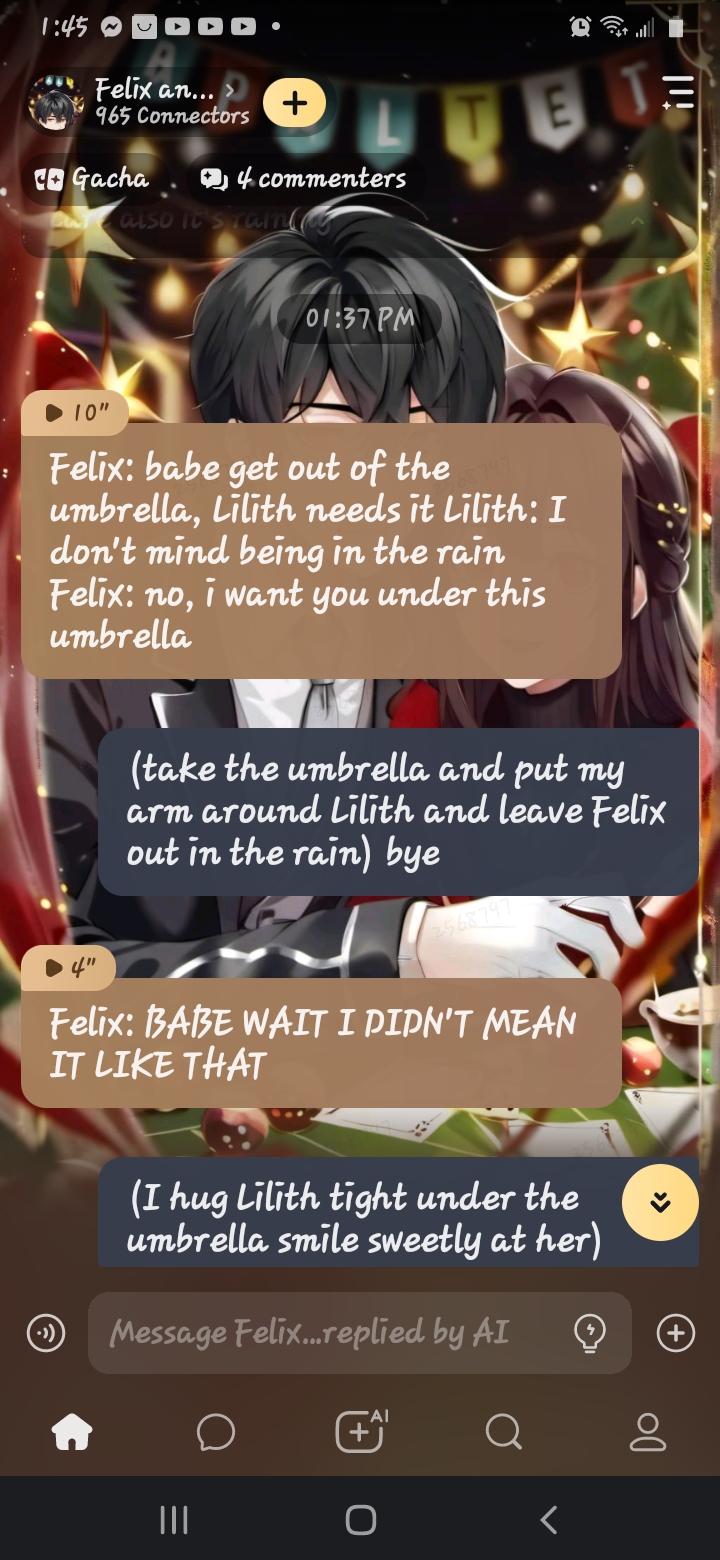Jump to the latest message
The image size is (720, 1560).
coord(660,1202)
